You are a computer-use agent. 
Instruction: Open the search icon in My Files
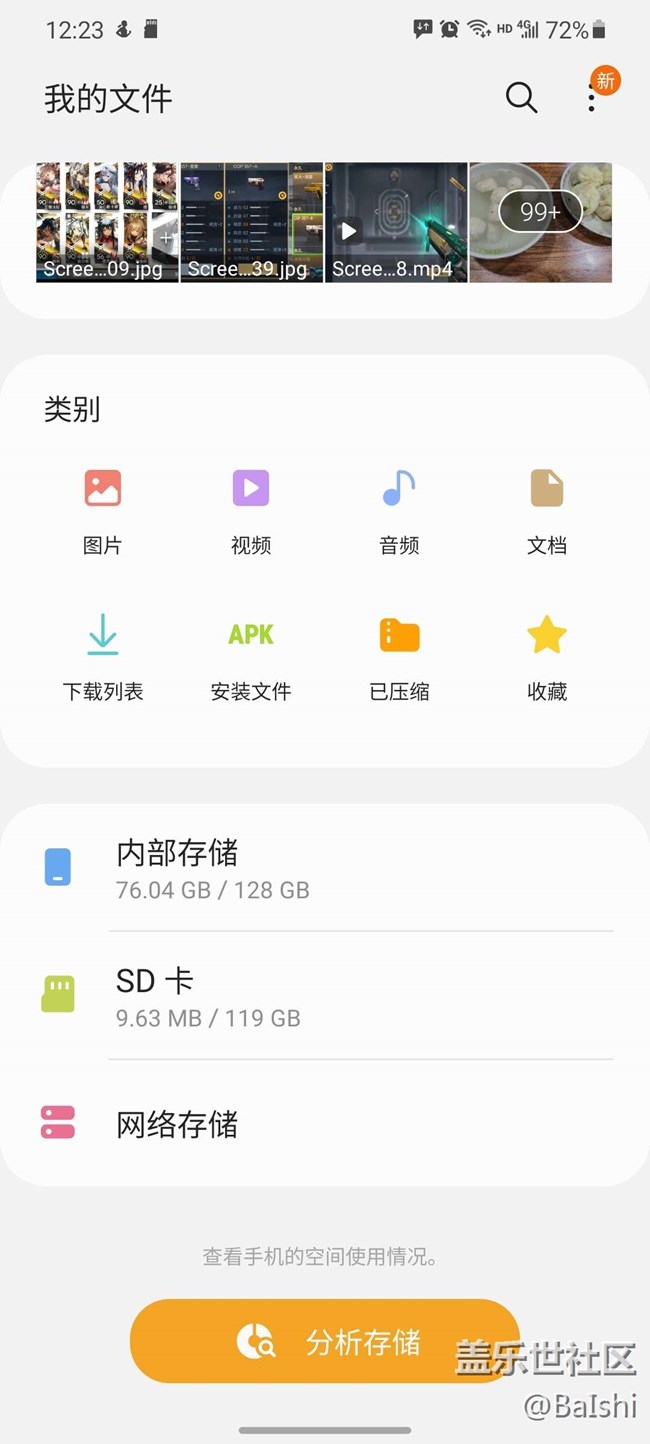pos(521,98)
